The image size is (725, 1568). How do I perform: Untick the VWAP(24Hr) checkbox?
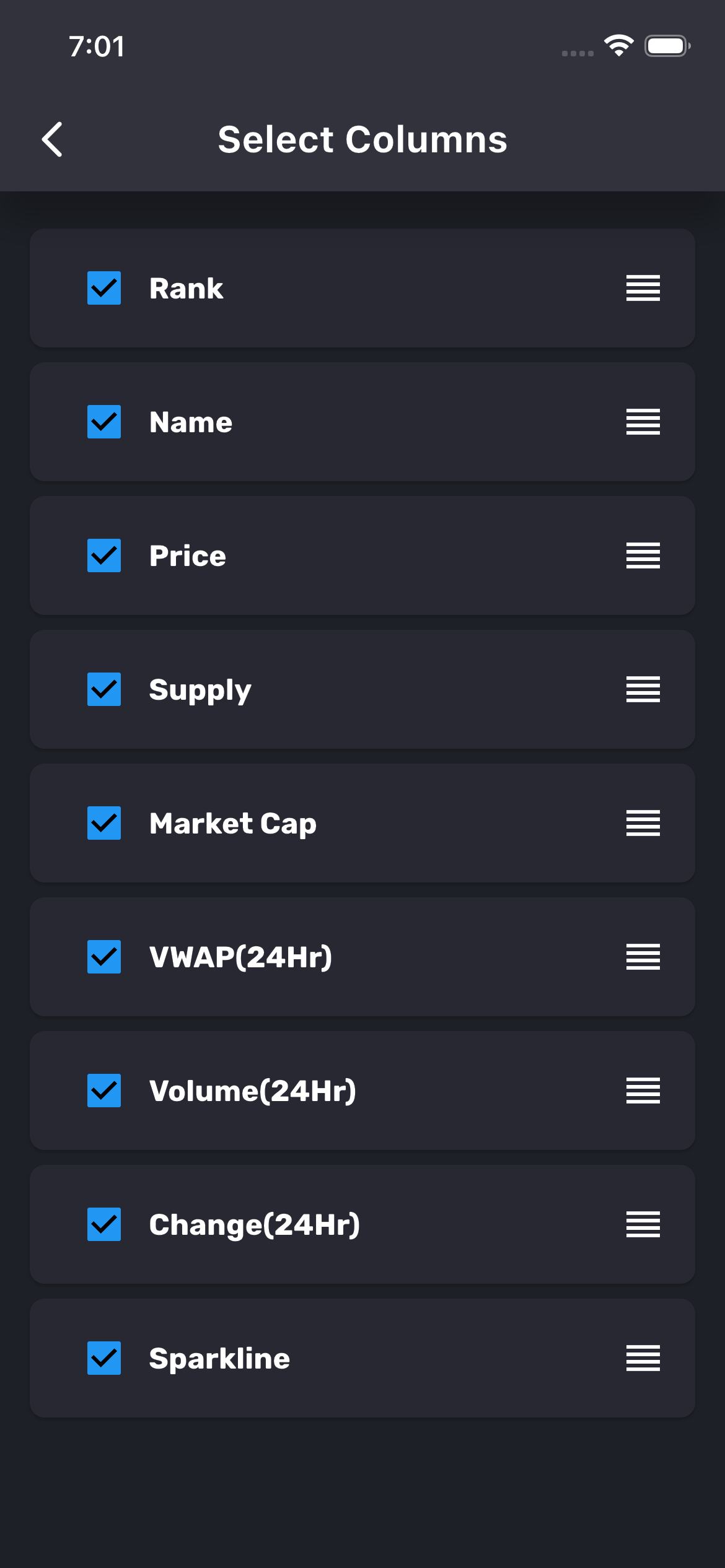click(104, 957)
